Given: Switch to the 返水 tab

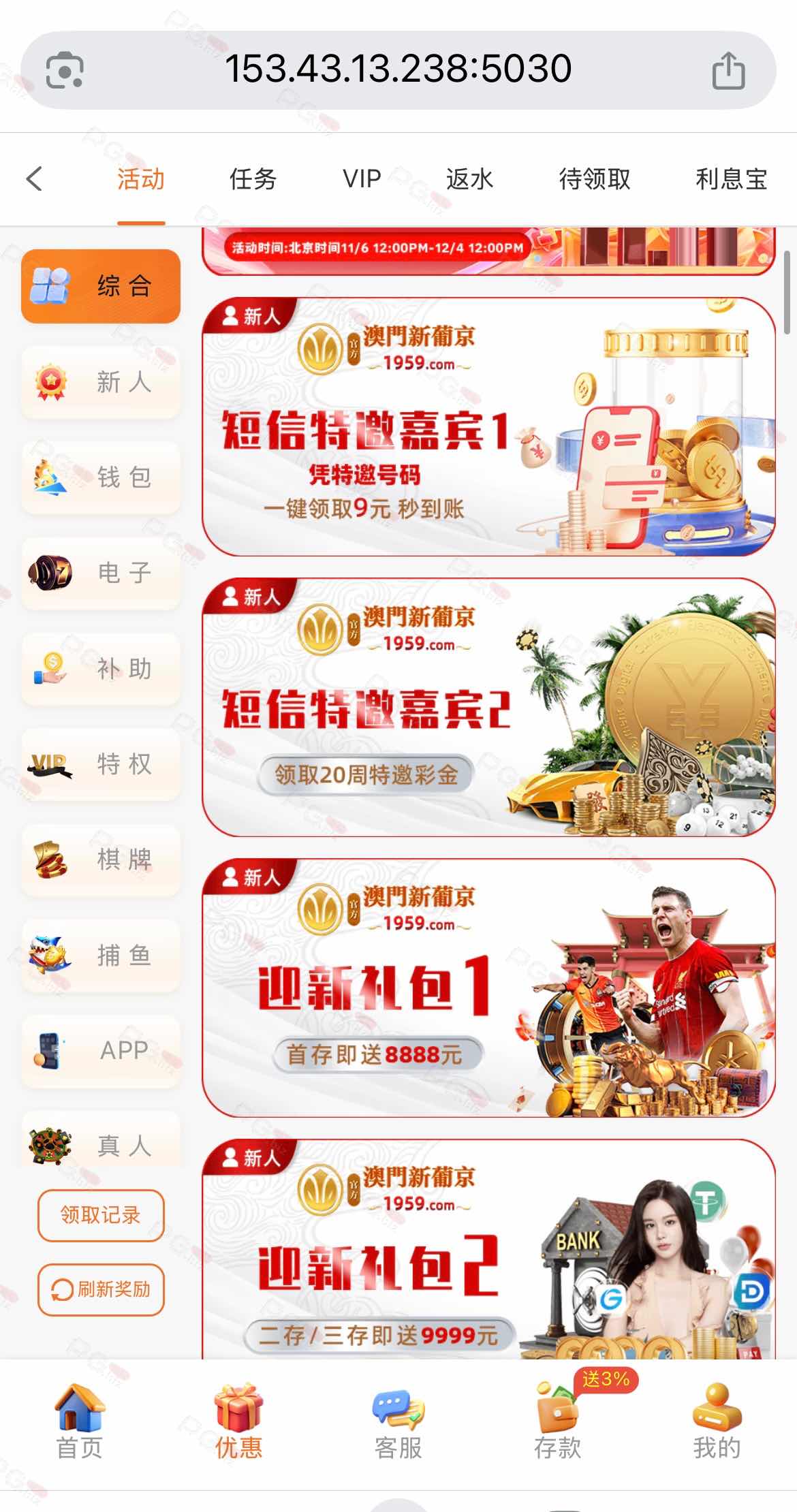Looking at the screenshot, I should tap(469, 179).
